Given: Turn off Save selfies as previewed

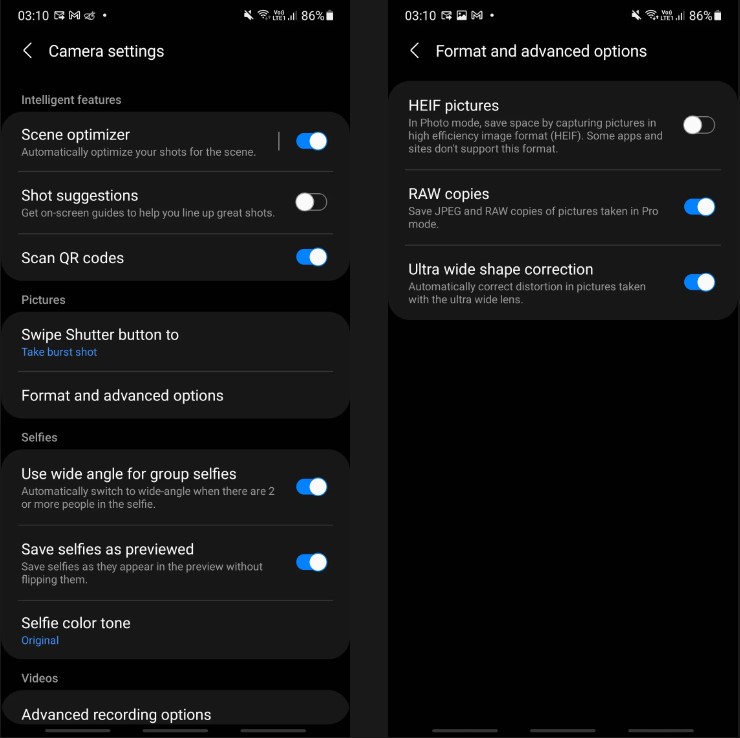Looking at the screenshot, I should click(311, 562).
